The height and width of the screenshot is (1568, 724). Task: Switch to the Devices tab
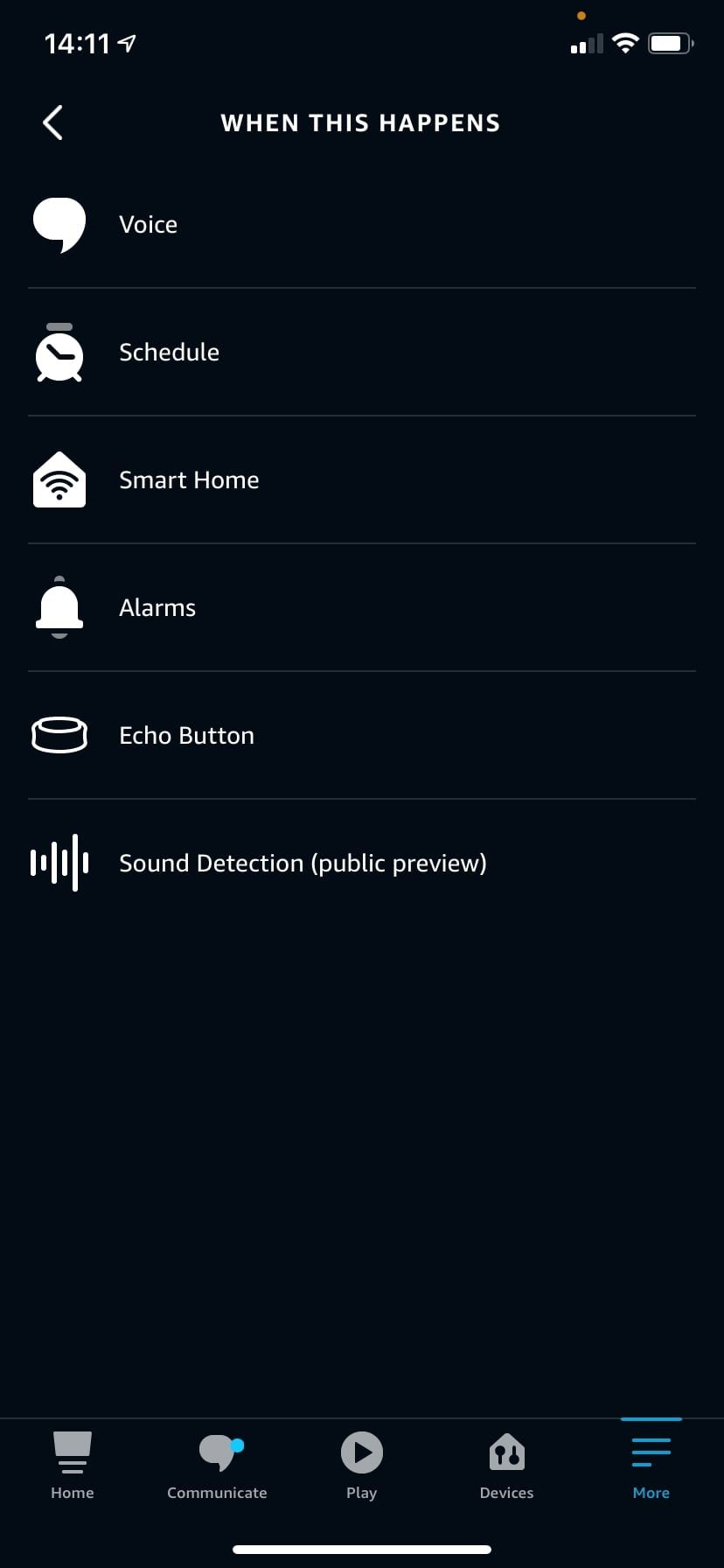[506, 1466]
